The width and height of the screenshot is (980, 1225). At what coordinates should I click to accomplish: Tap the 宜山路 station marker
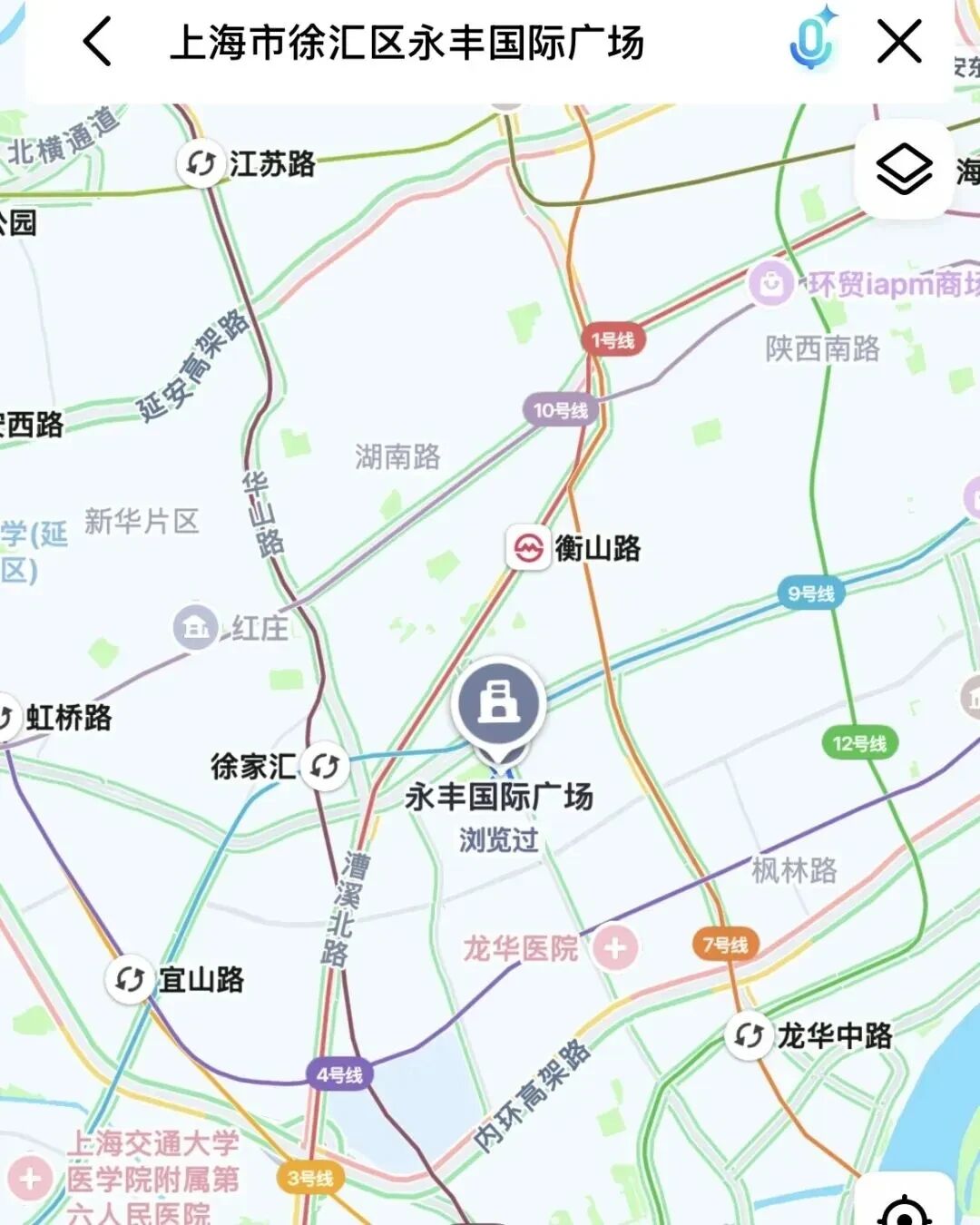click(x=130, y=980)
